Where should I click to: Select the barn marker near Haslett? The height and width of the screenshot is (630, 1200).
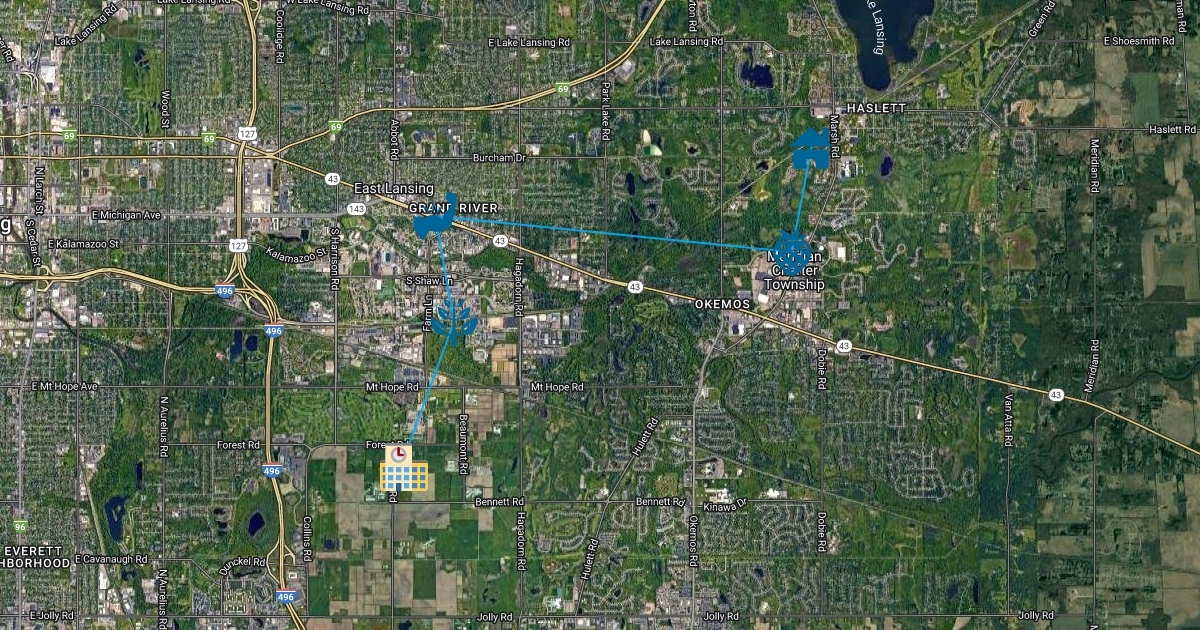tap(810, 147)
